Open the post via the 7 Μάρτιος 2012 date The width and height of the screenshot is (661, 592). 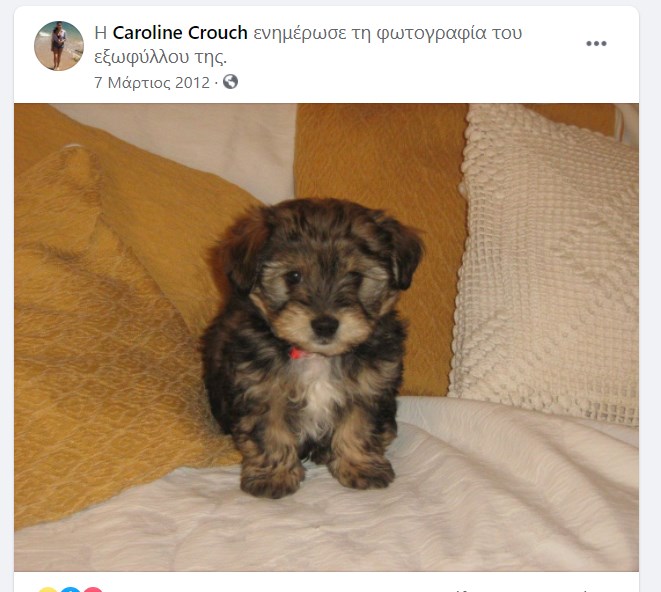tap(152, 82)
